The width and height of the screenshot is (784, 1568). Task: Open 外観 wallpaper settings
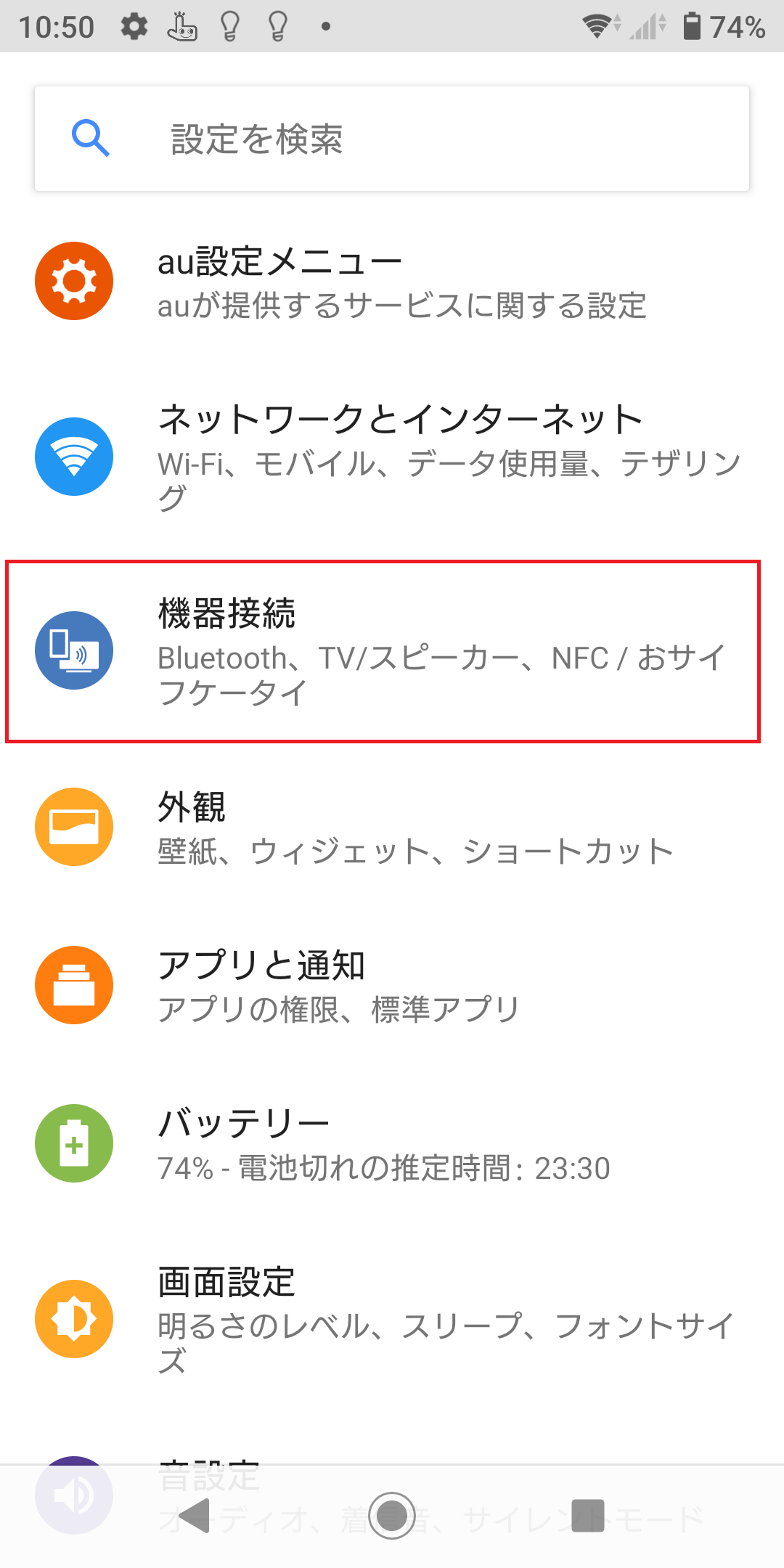392,828
